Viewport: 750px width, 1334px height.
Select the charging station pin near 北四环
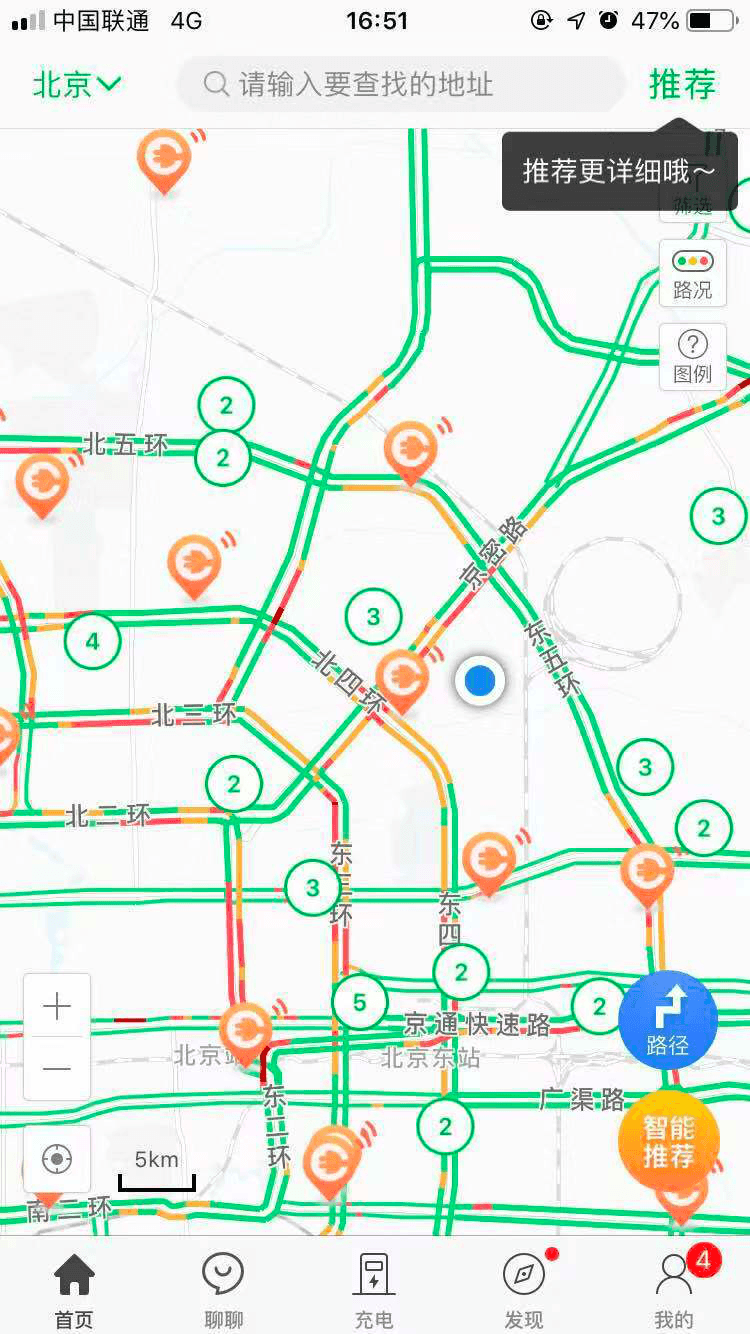coord(402,676)
